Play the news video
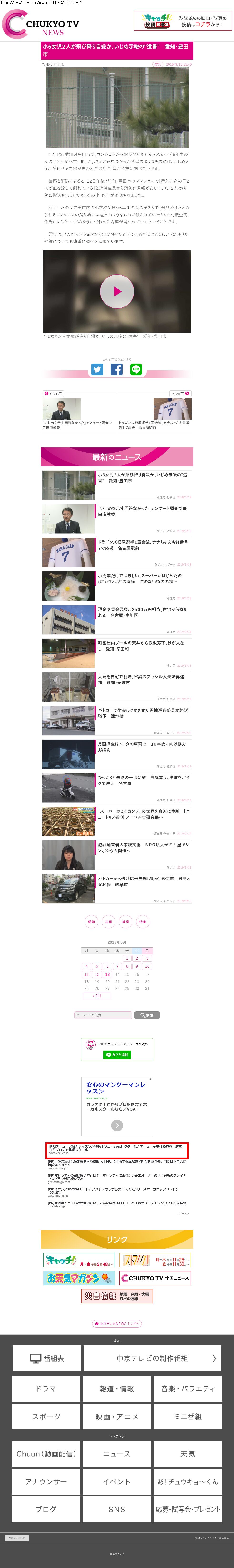The width and height of the screenshot is (234, 1568). click(117, 291)
